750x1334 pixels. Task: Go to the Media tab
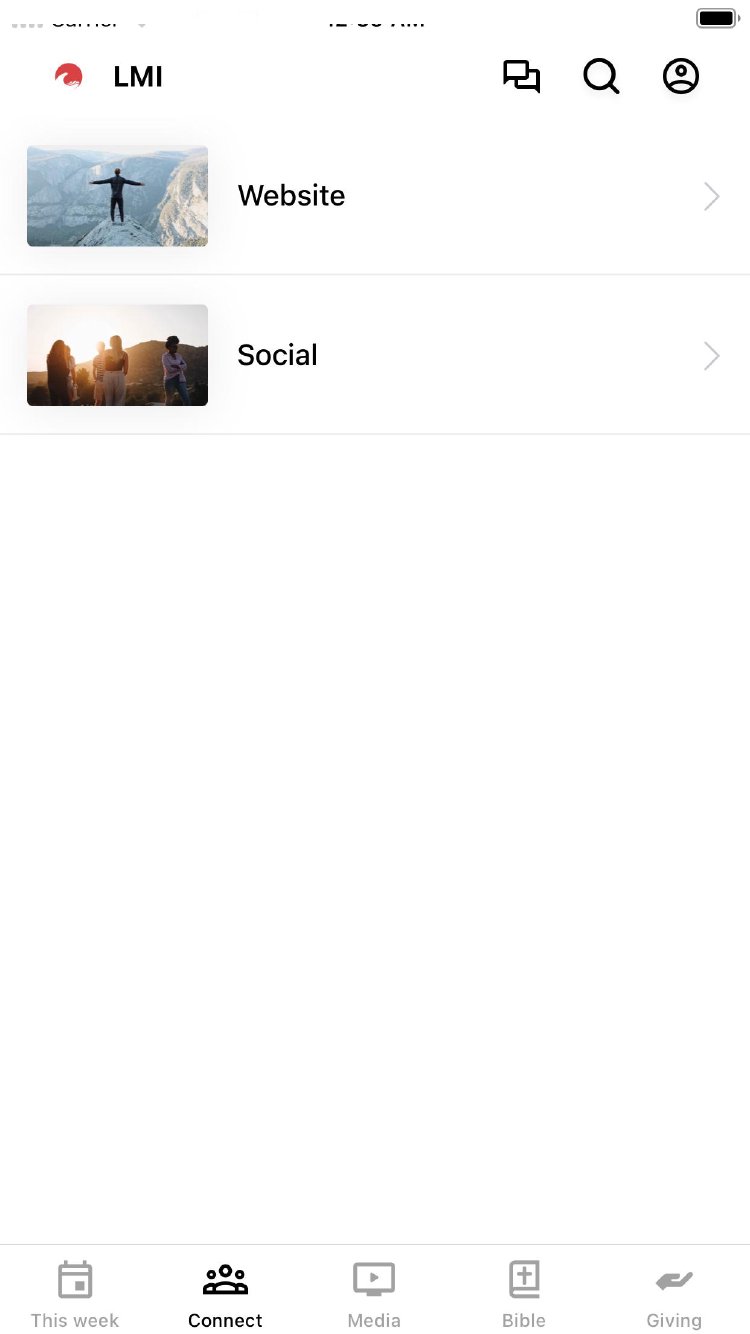tap(374, 1294)
